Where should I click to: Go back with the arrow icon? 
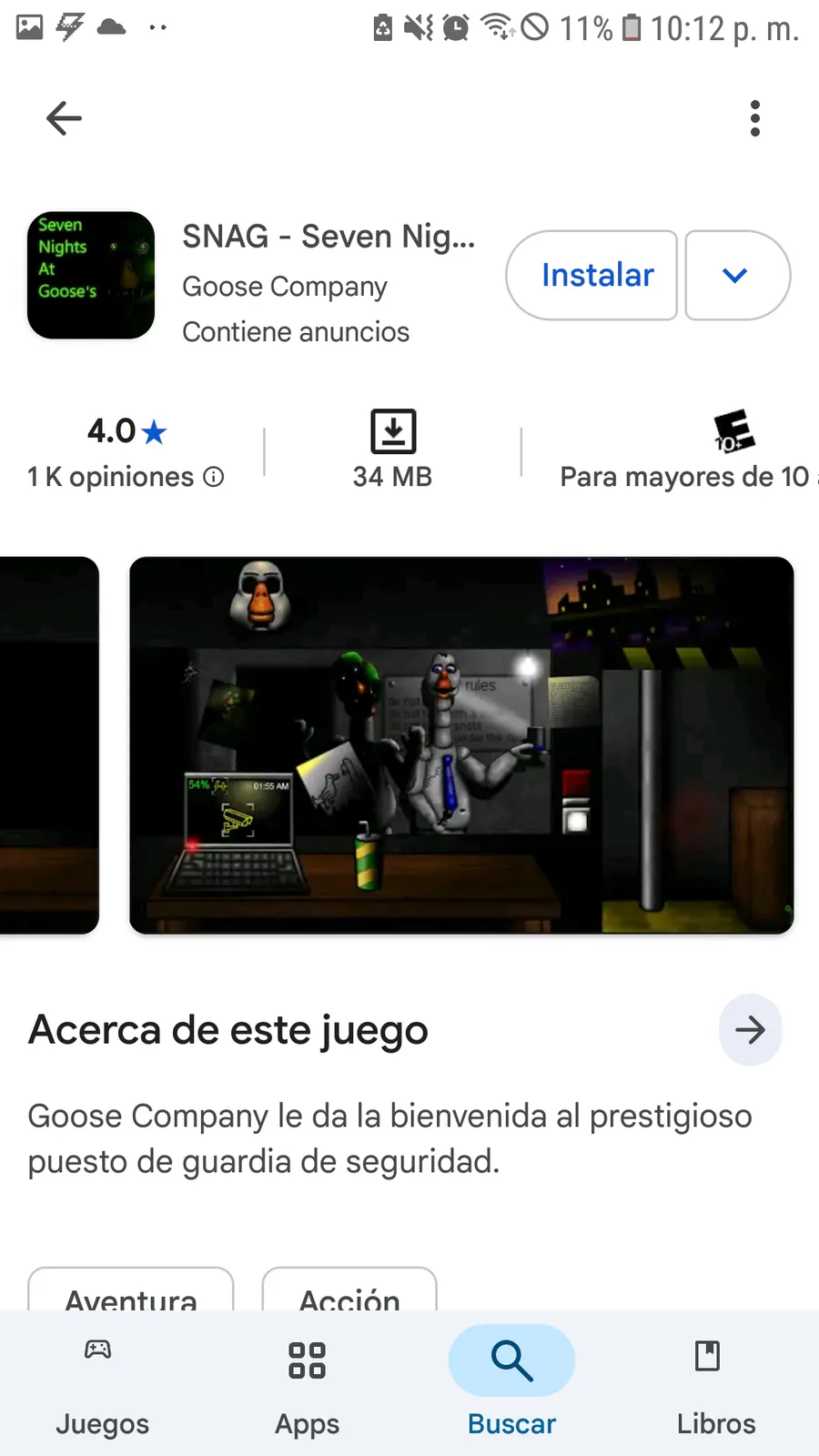pyautogui.click(x=64, y=118)
